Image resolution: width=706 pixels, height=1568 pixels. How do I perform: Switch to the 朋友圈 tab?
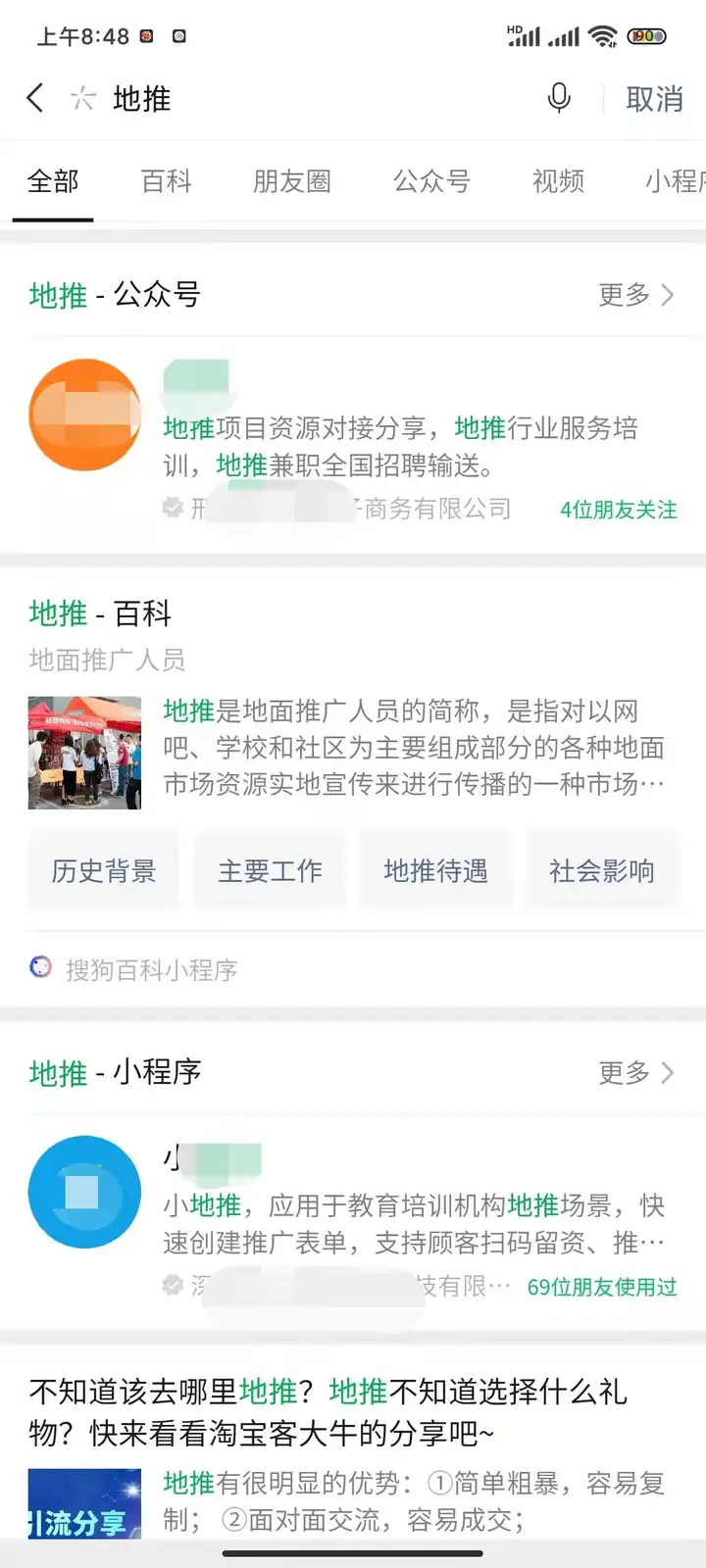[291, 181]
